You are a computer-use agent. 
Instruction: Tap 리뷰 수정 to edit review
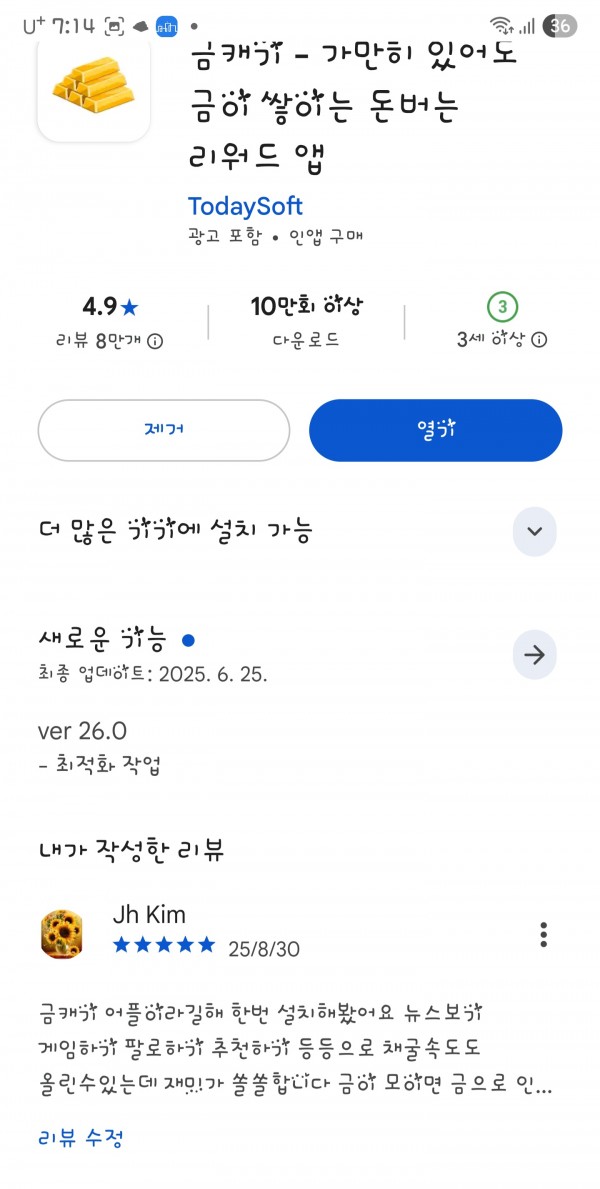point(80,1137)
